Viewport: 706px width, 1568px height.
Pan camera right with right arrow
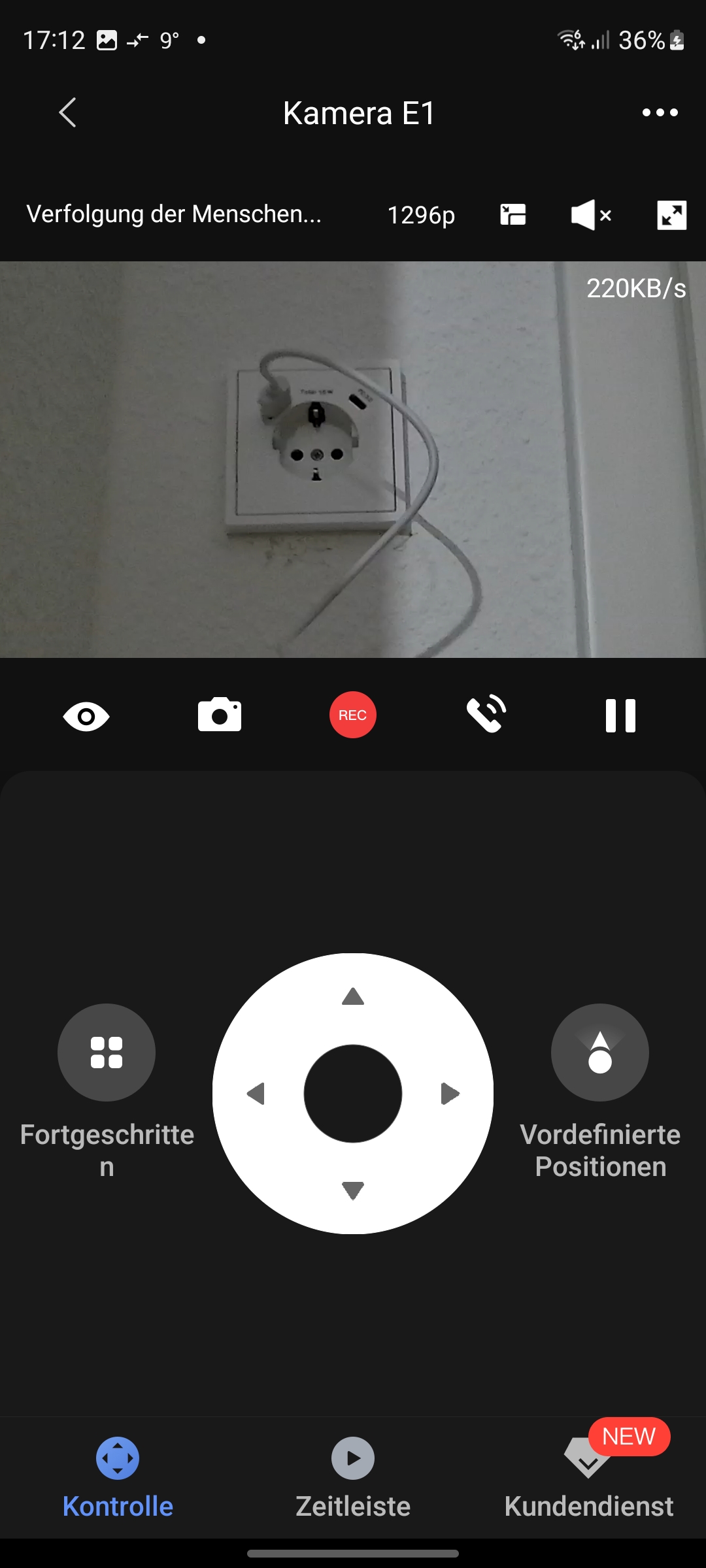click(450, 1094)
